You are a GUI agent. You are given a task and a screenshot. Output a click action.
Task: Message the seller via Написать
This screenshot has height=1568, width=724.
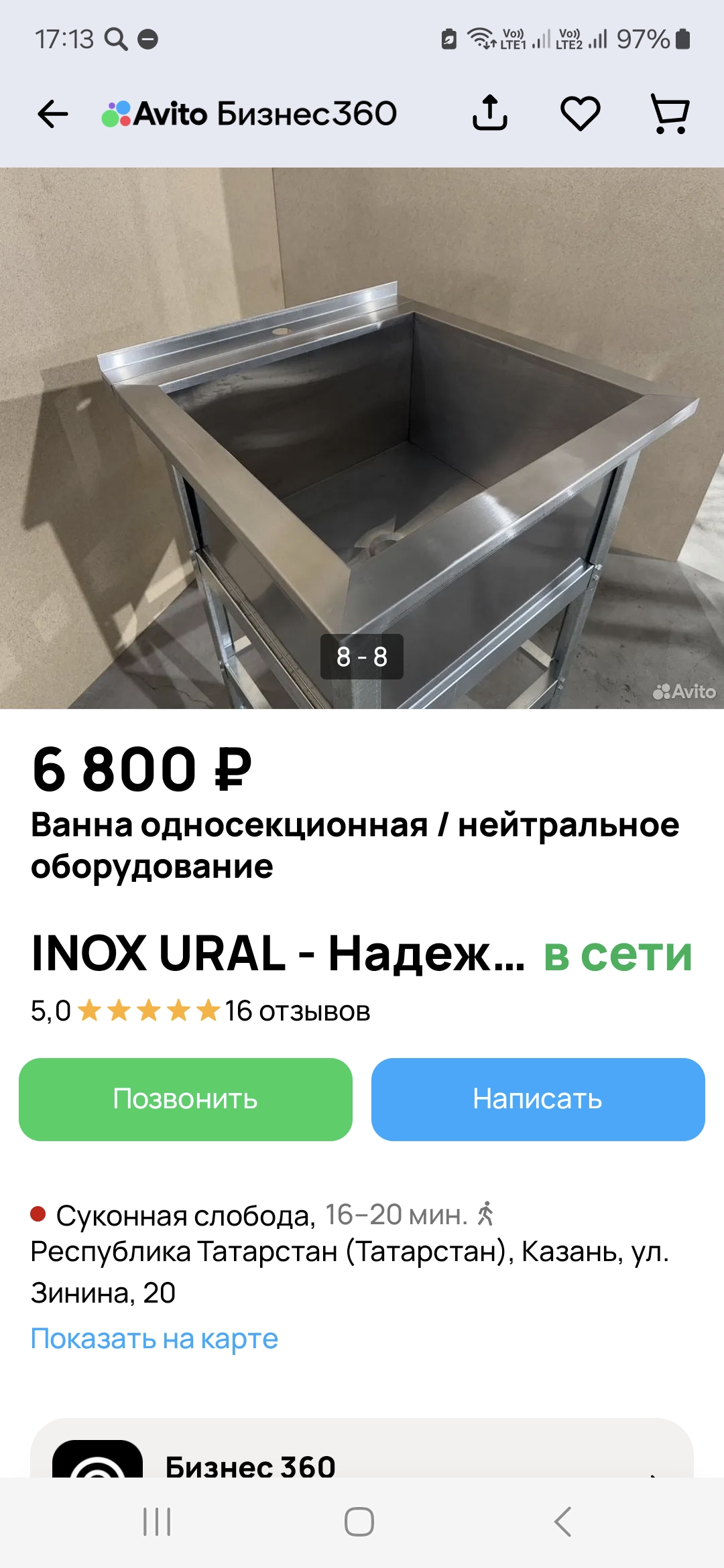point(538,1099)
